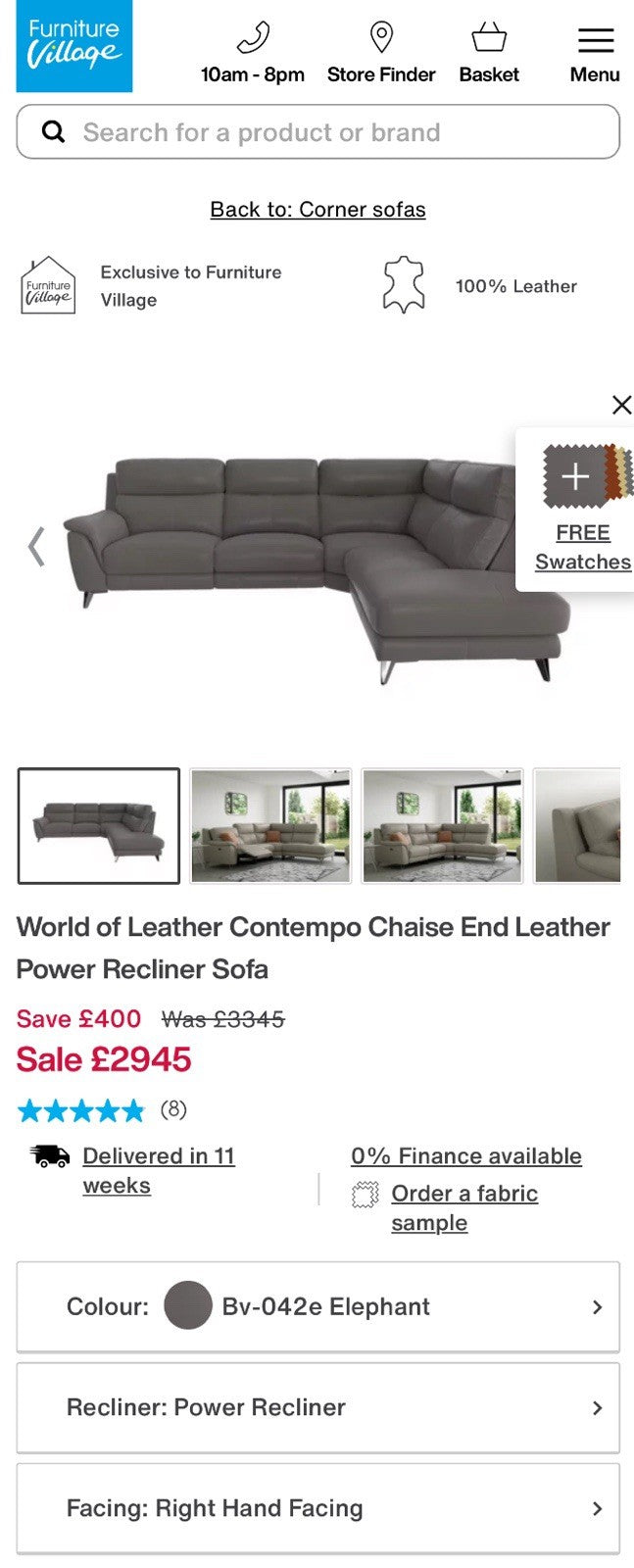Select the first grey sofa thumbnail
Viewport: 634px width, 1568px height.
pyautogui.click(x=99, y=826)
